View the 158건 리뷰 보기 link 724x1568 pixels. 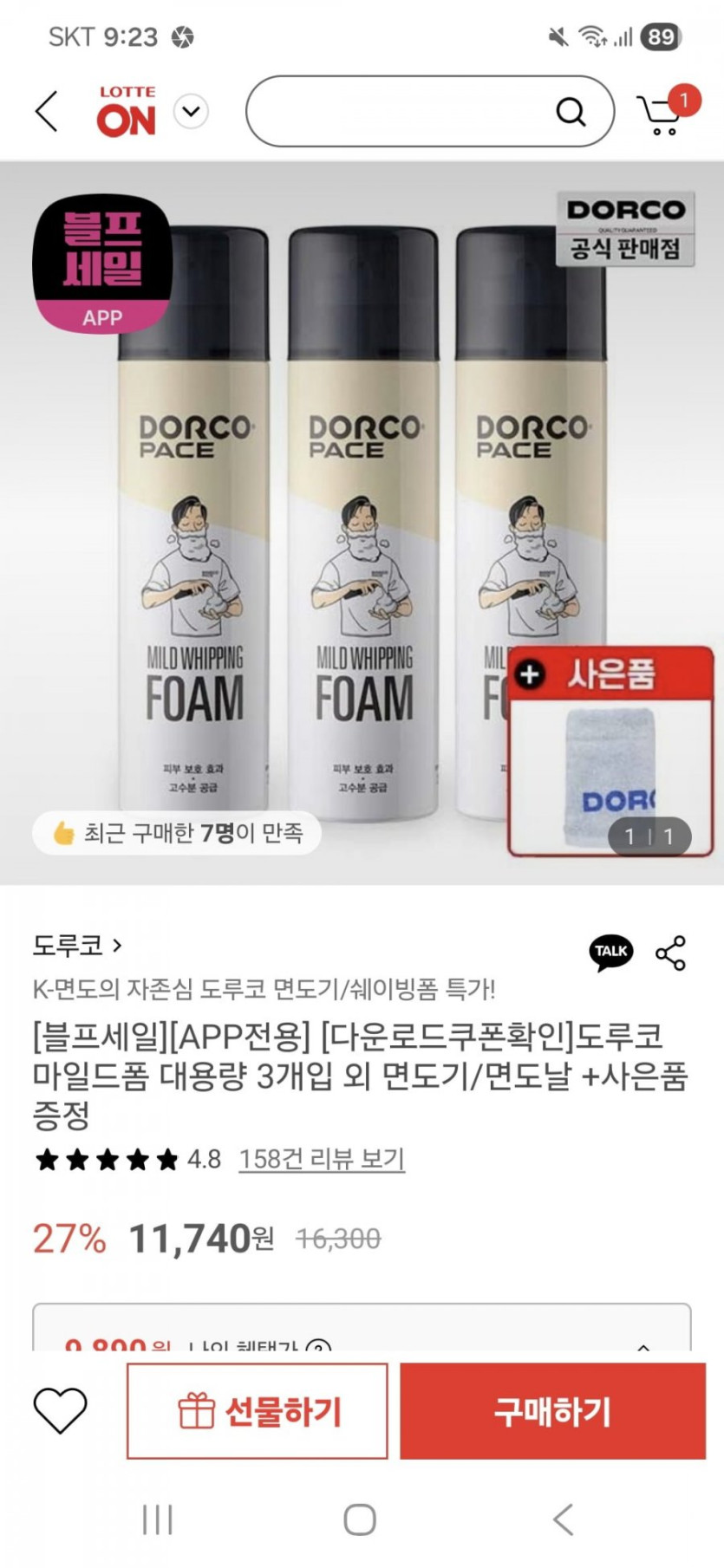(x=322, y=1159)
